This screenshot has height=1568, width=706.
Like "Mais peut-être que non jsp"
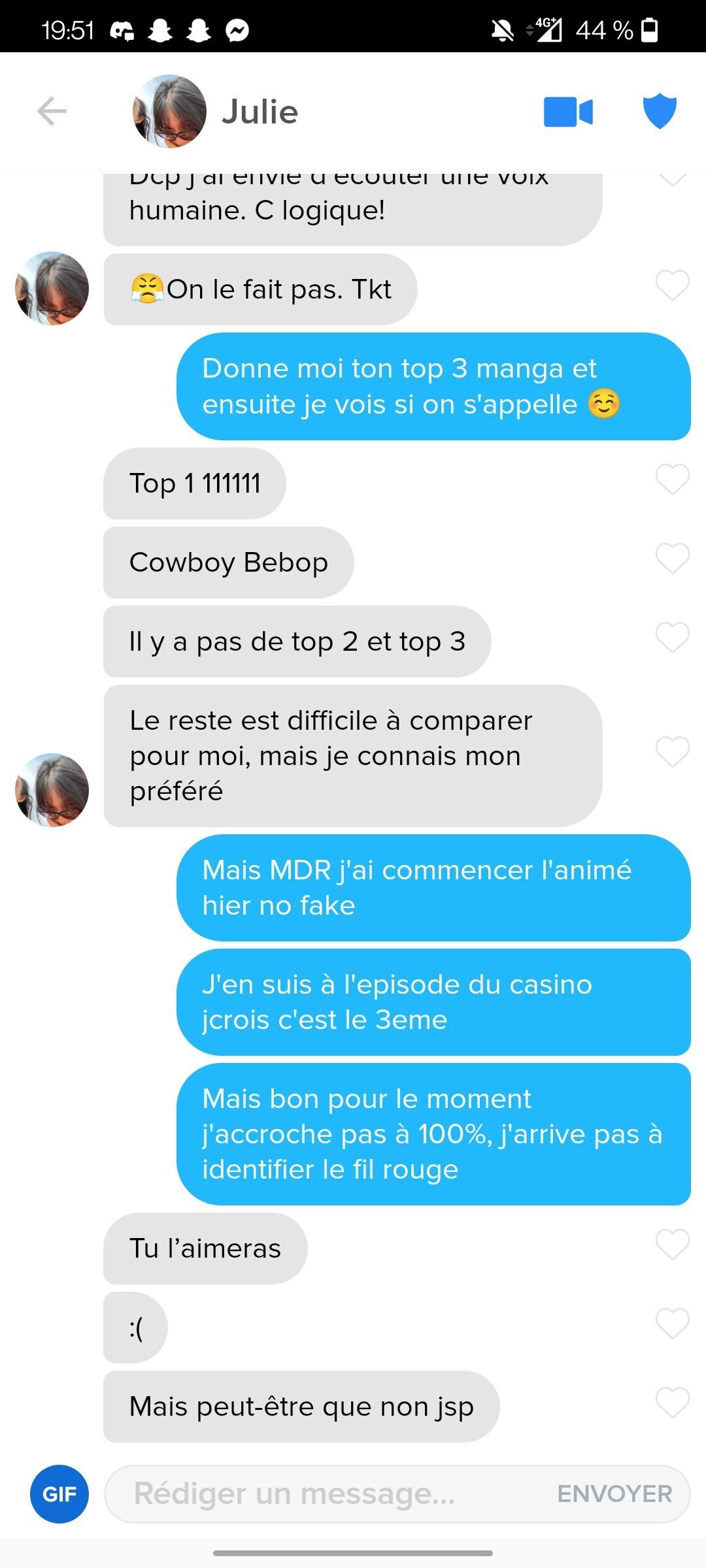(673, 1403)
